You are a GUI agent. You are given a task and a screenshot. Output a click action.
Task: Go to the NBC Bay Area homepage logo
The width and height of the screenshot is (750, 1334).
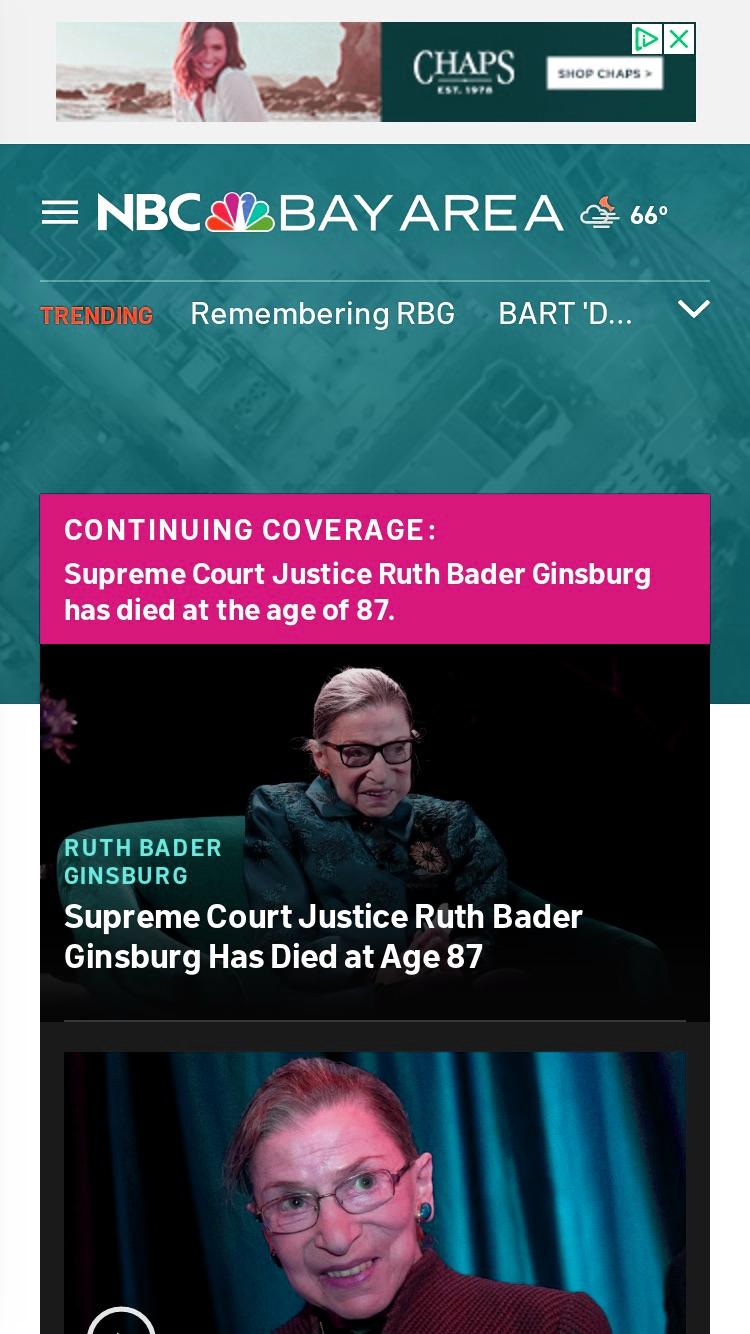click(330, 212)
